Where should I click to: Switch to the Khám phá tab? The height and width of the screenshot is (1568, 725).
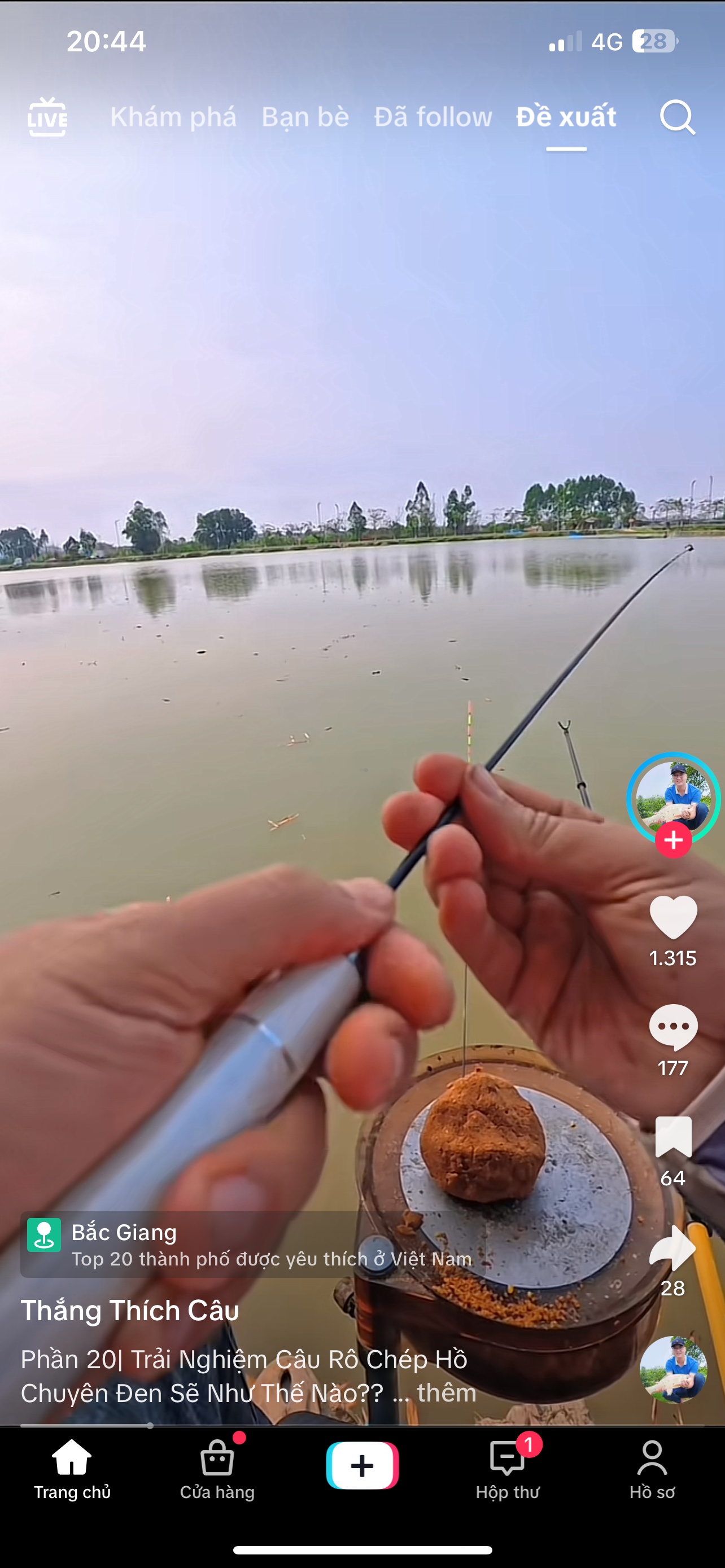[173, 117]
